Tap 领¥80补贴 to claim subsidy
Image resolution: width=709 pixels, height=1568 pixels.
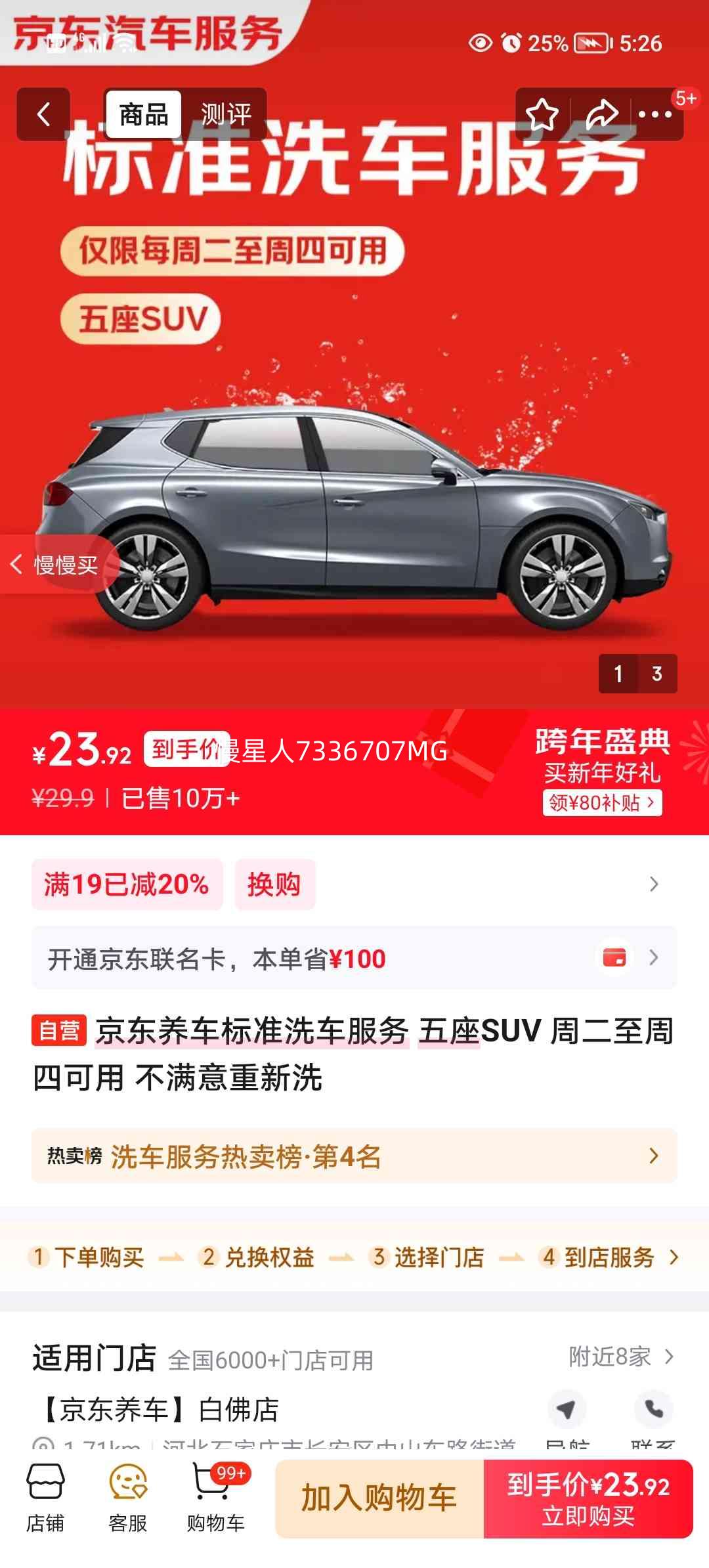601,803
